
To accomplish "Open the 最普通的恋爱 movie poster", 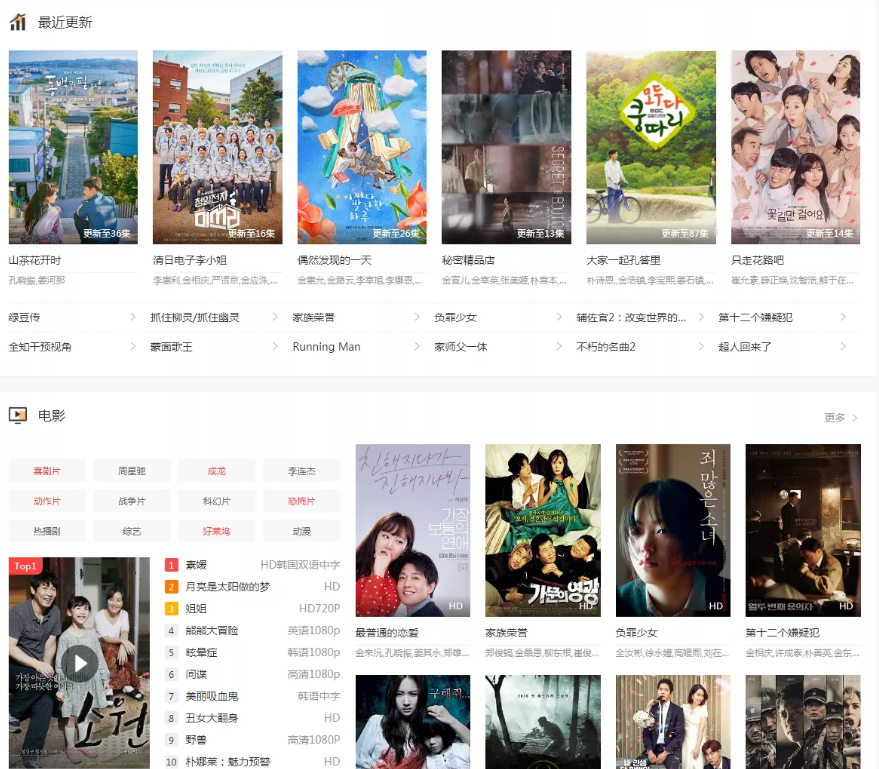I will tap(413, 530).
